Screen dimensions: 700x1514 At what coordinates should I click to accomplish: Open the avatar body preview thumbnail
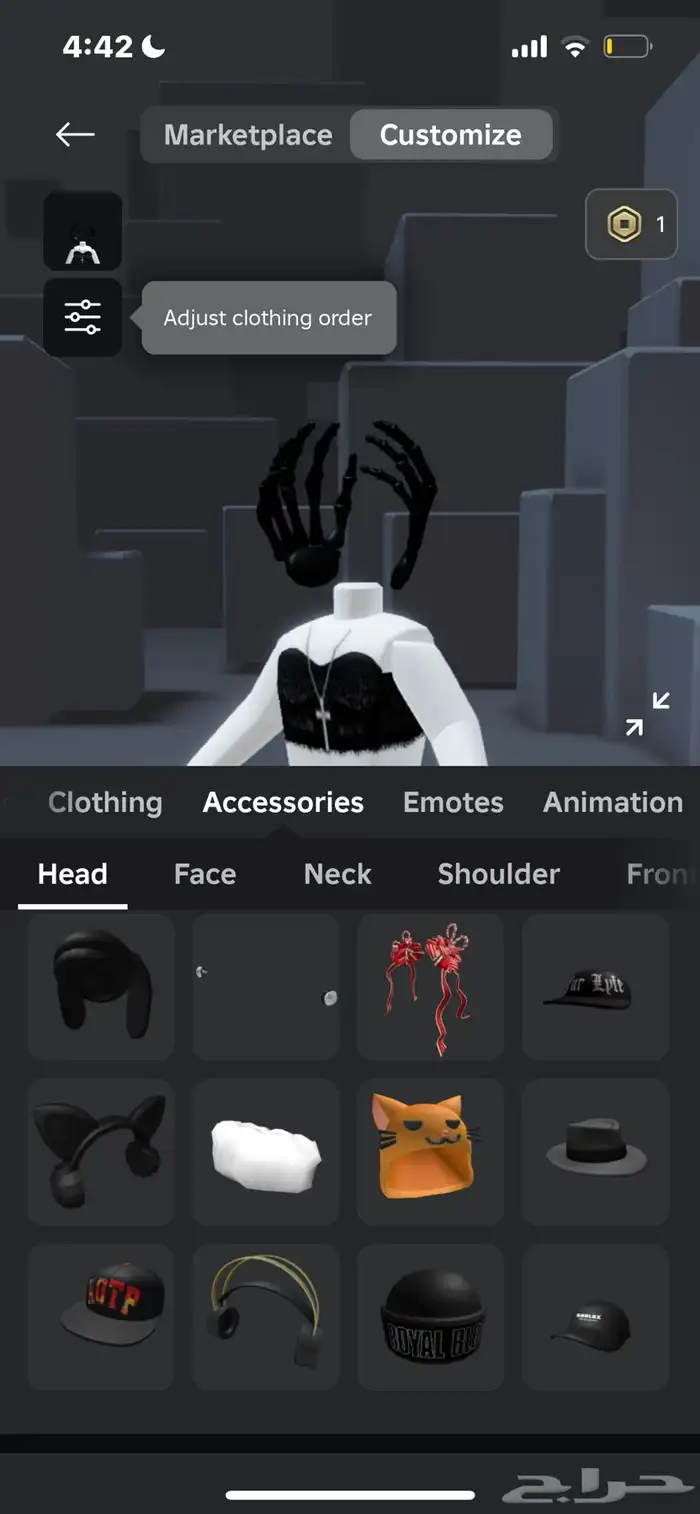coord(83,231)
